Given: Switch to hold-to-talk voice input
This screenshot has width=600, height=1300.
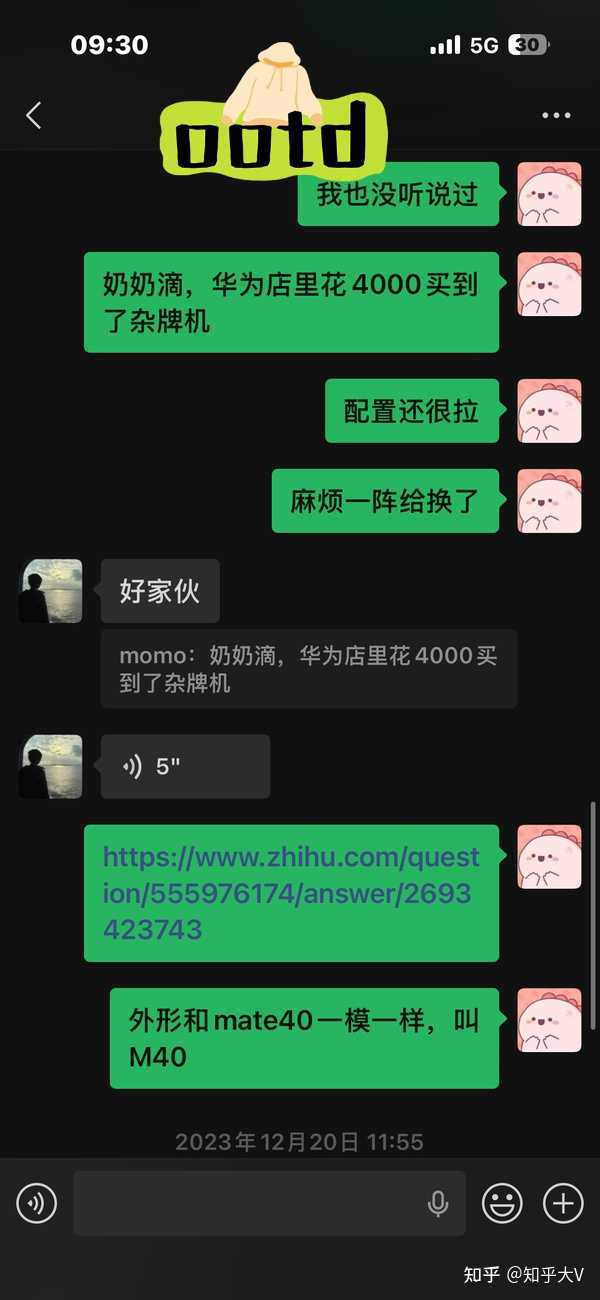Looking at the screenshot, I should tap(37, 1203).
